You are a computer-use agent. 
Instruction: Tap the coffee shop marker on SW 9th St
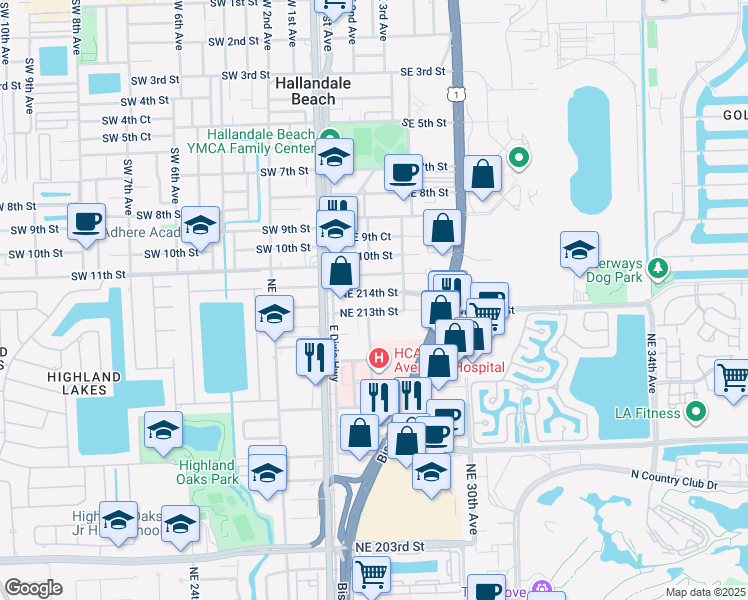[86, 222]
